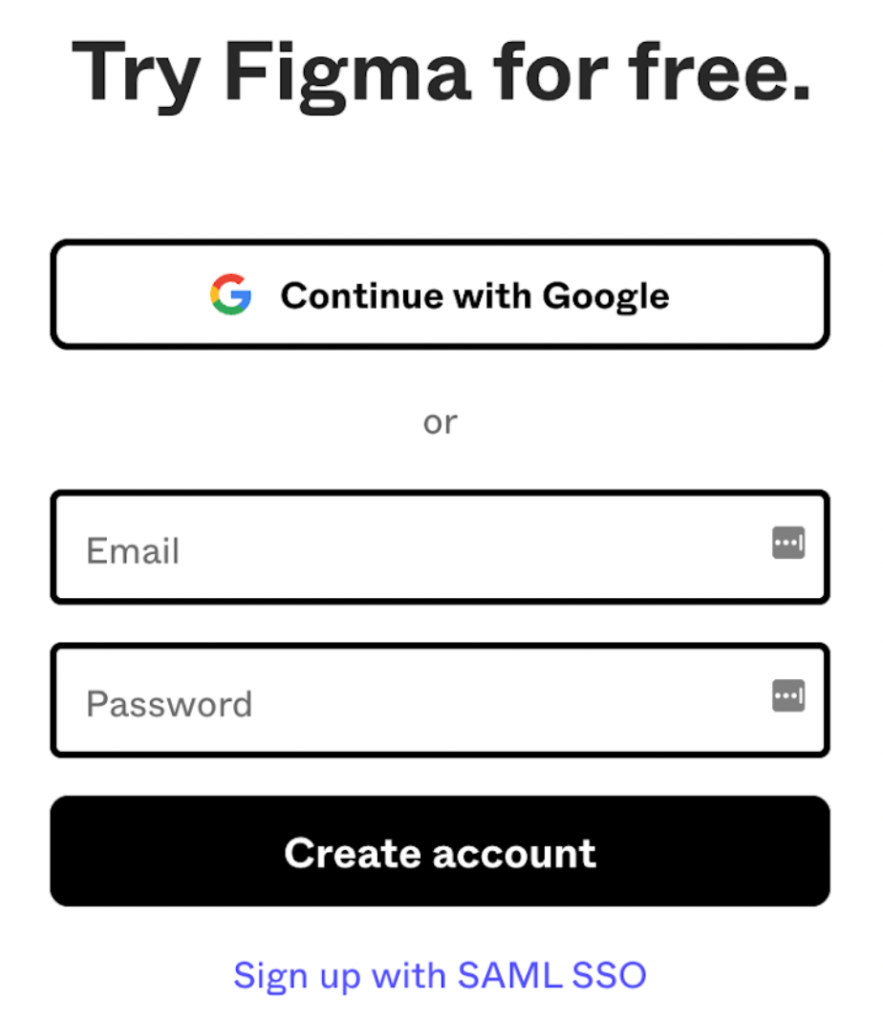Tap the small icon at the Password field's right edge
The width and height of the screenshot is (883, 1024).
789,696
